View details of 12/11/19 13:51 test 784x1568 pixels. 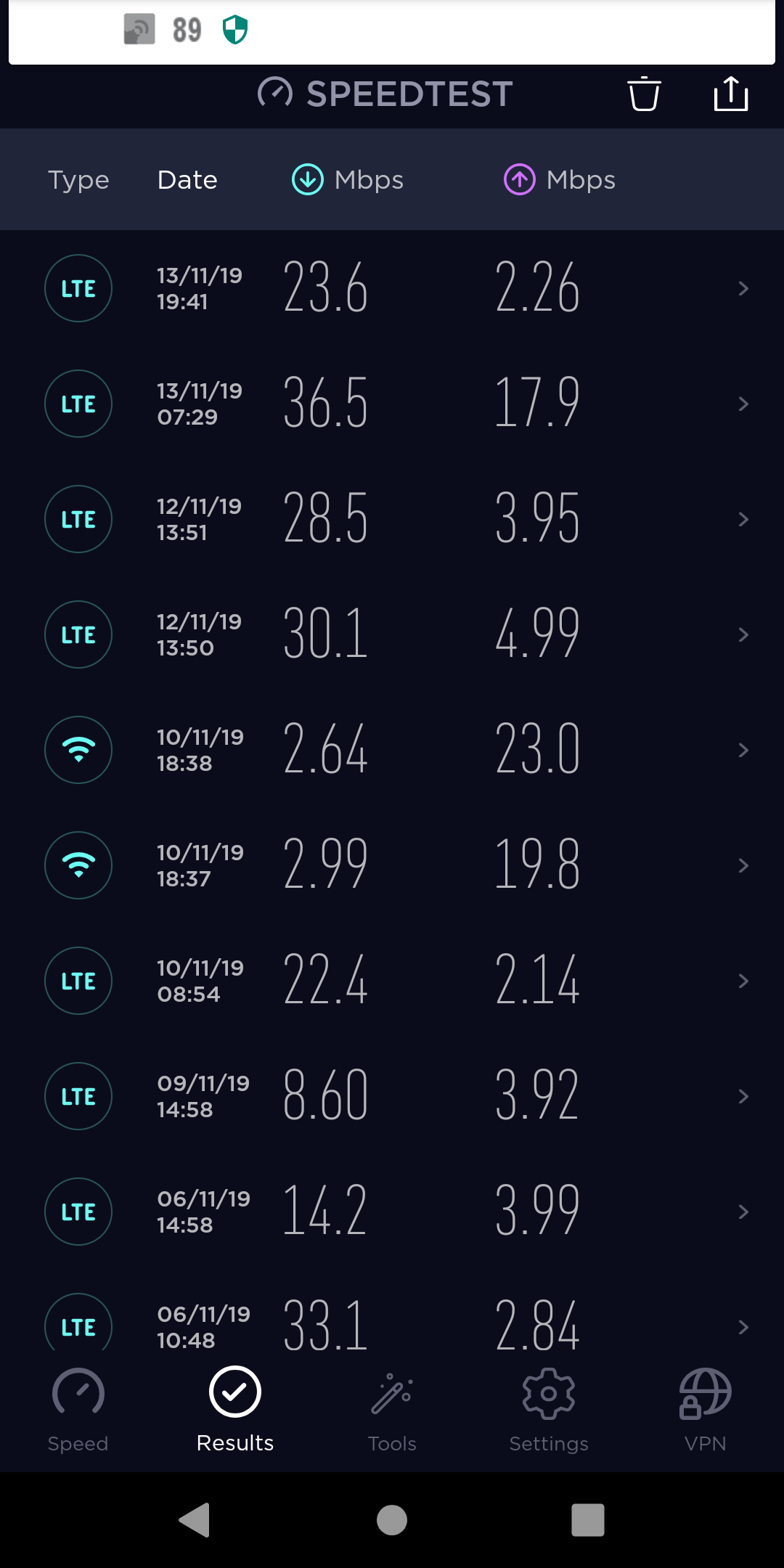click(x=392, y=519)
